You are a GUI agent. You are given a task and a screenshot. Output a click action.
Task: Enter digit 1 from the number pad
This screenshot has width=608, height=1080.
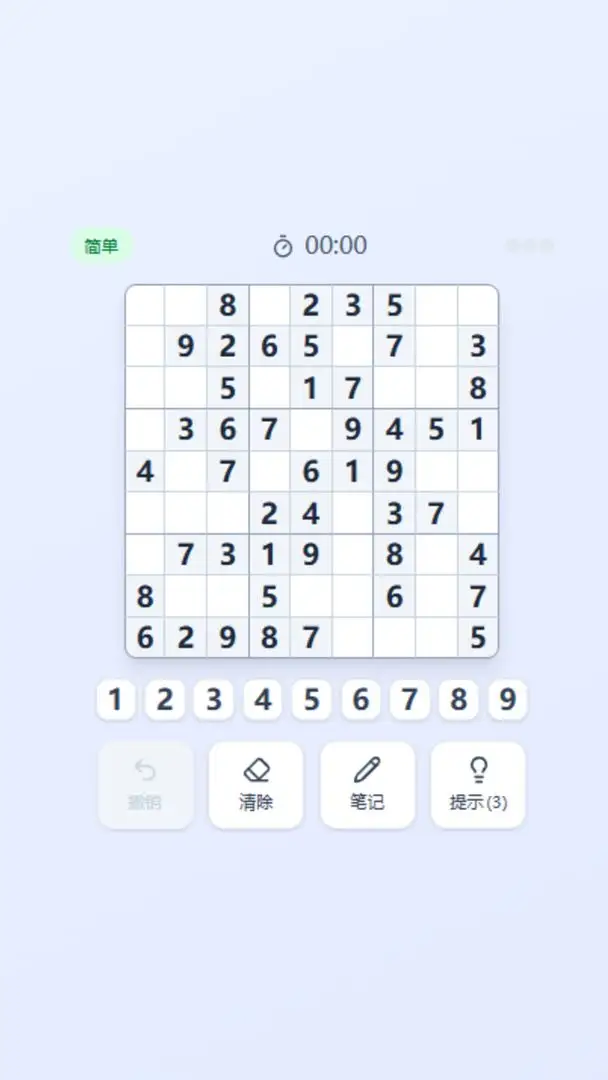116,700
